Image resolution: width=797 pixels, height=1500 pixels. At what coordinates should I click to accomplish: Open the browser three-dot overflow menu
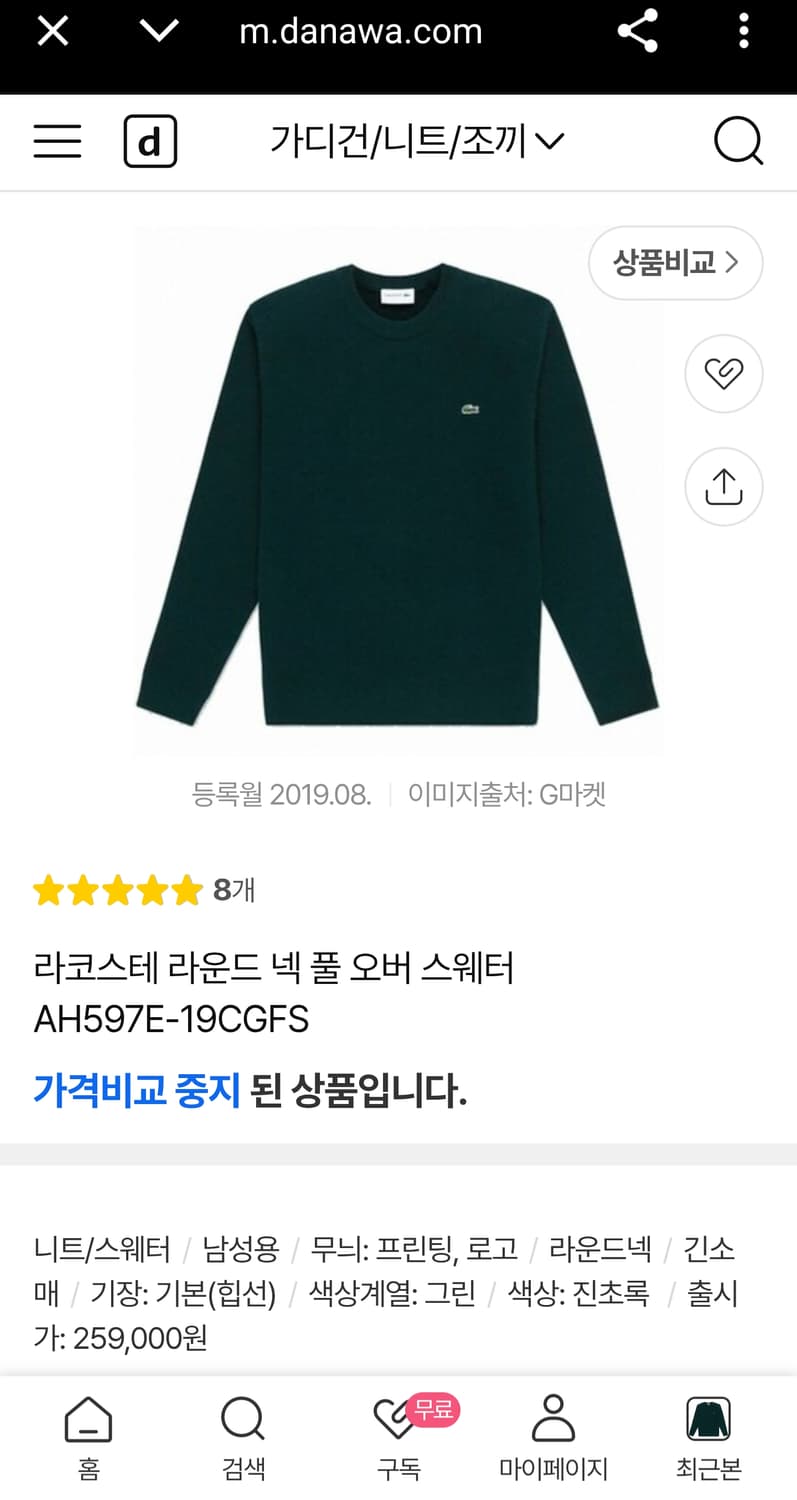click(x=743, y=30)
